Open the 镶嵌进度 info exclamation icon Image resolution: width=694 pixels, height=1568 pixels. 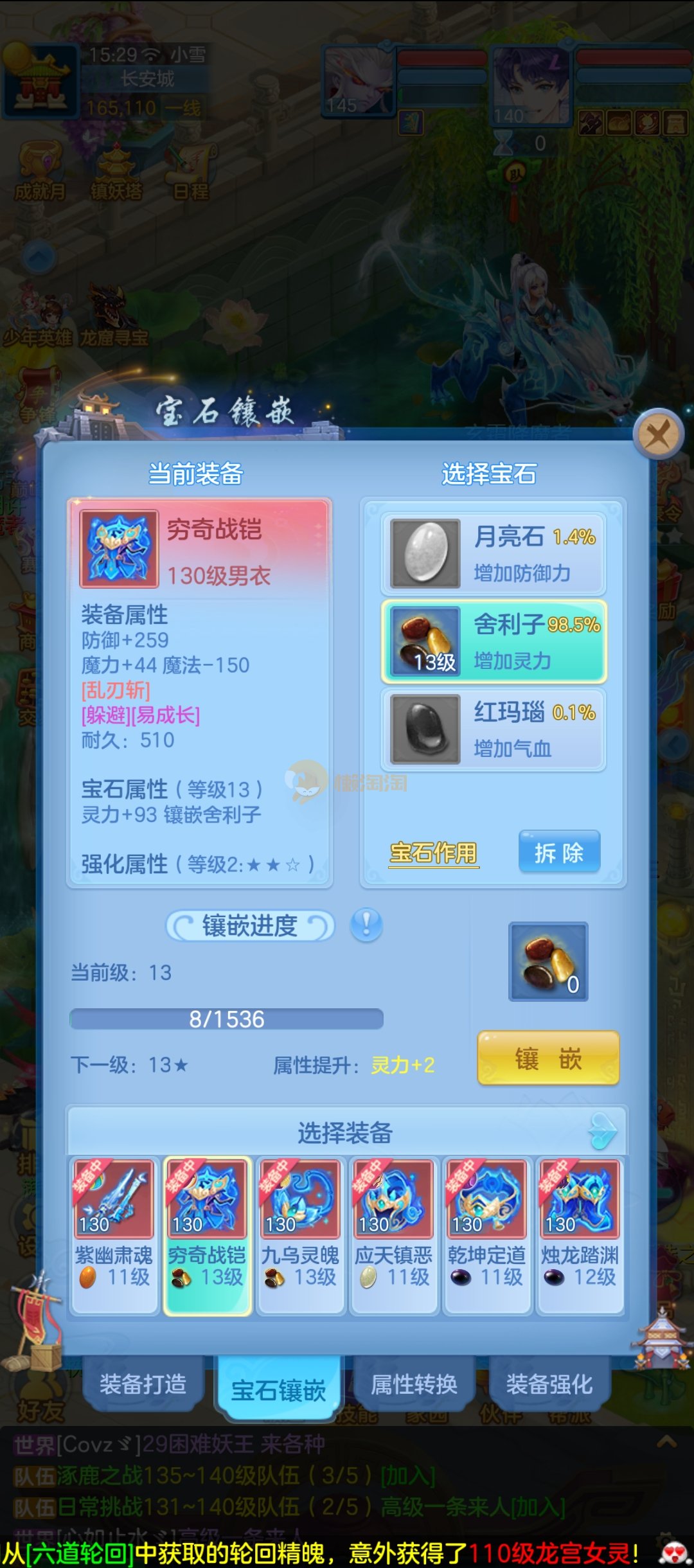click(366, 925)
